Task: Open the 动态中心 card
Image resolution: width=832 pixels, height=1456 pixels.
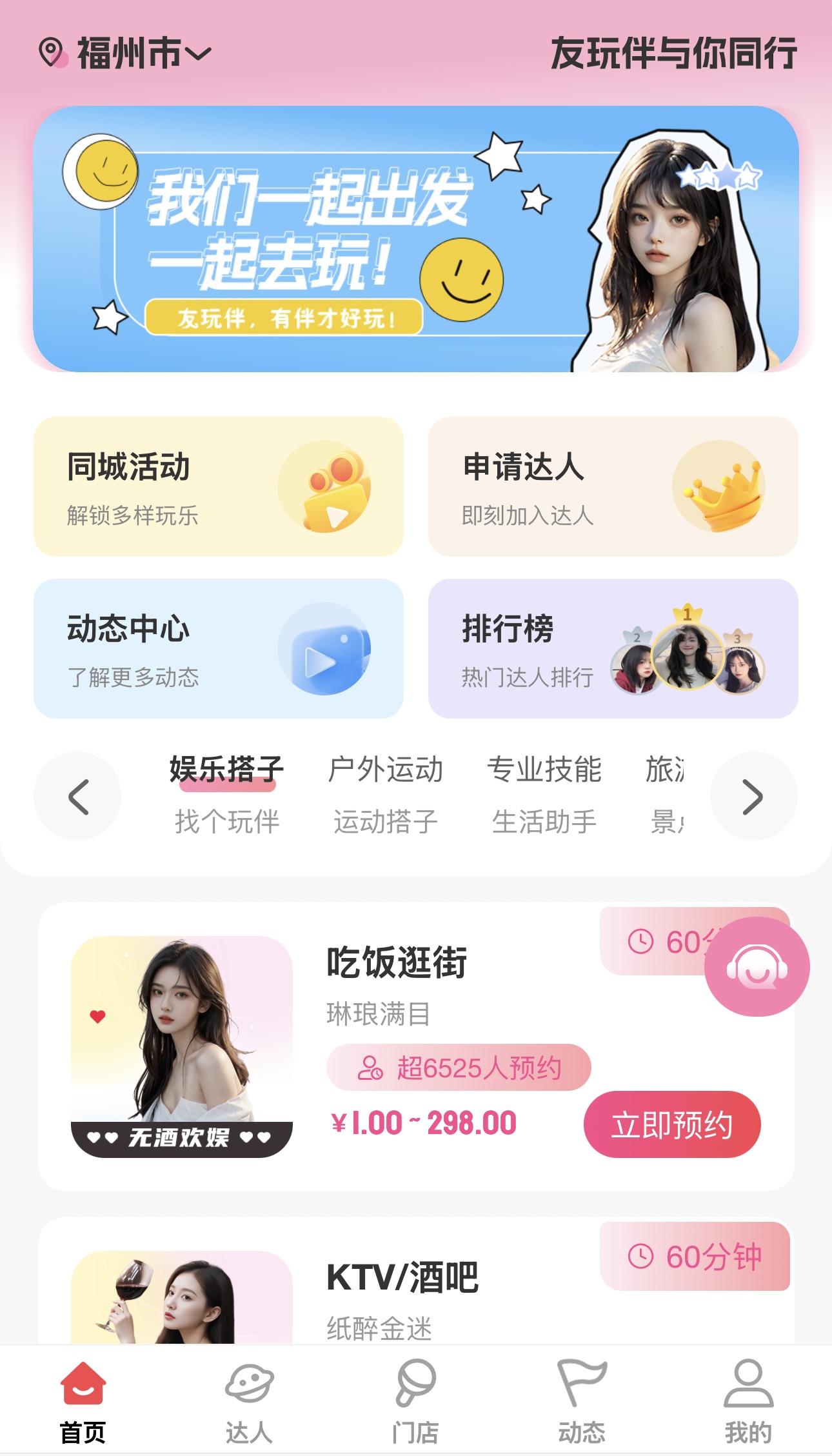Action: click(x=218, y=648)
